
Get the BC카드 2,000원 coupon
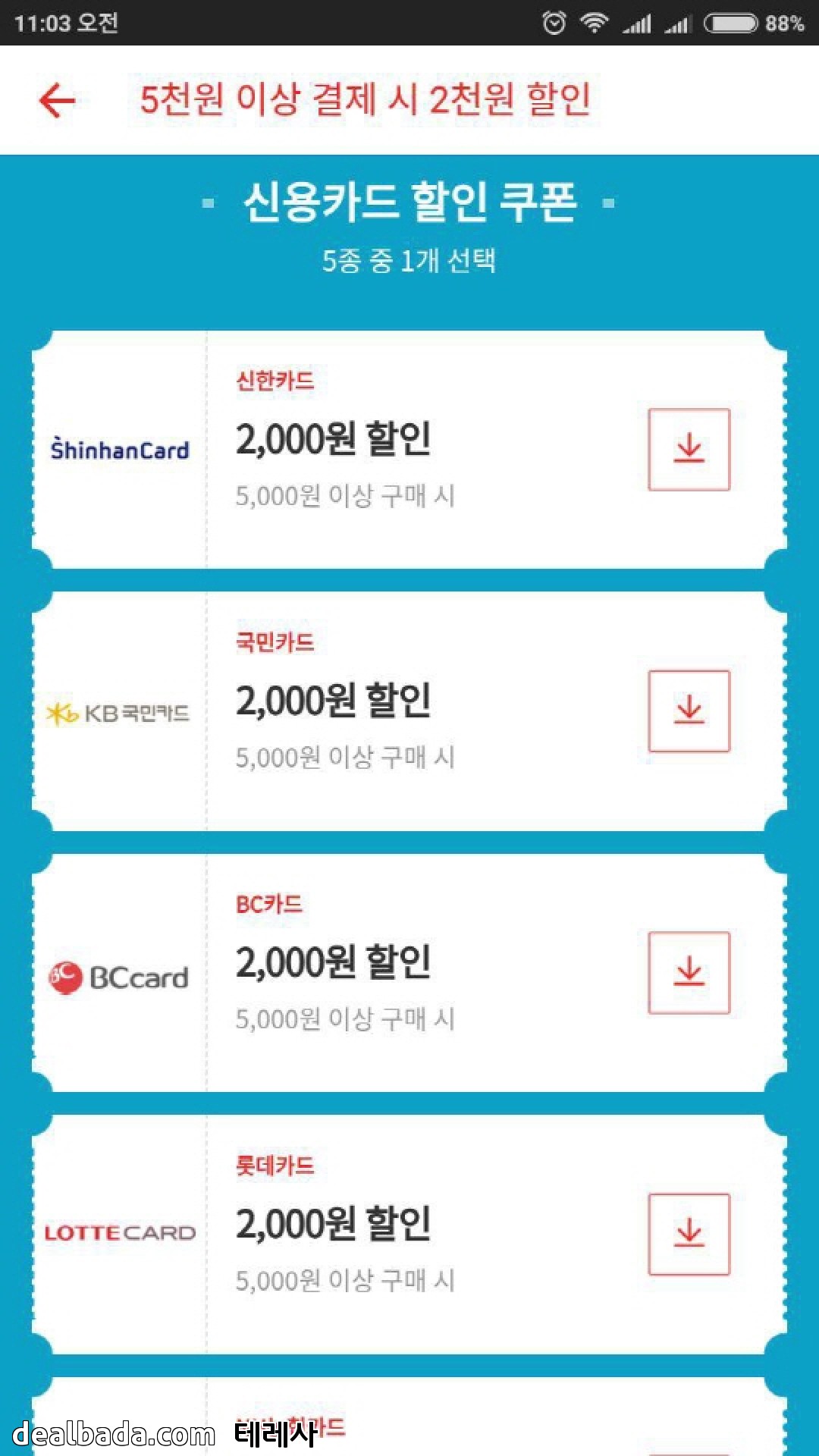click(x=689, y=973)
